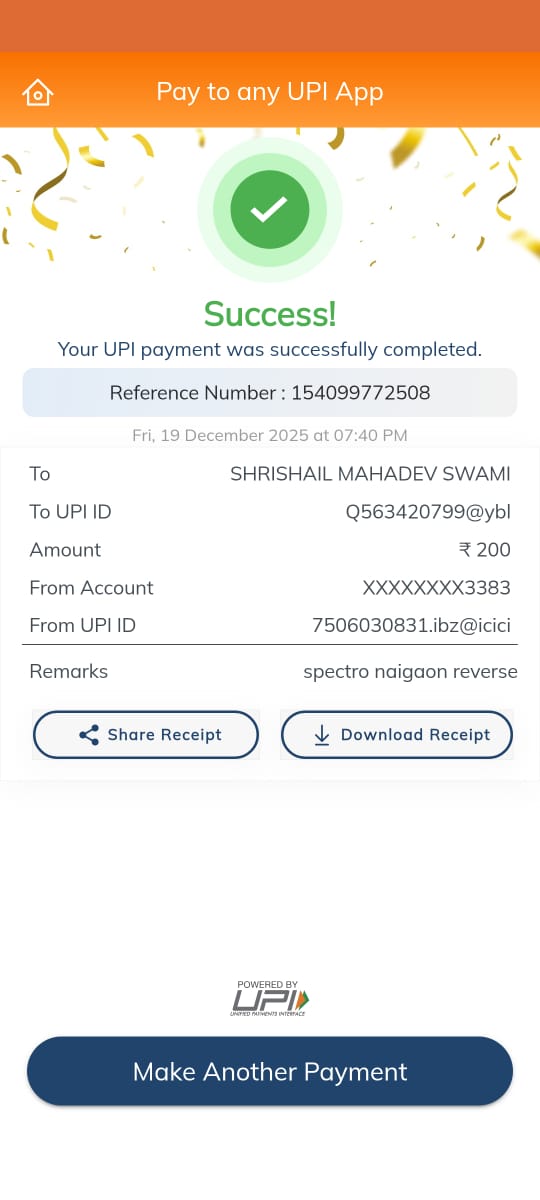The image size is (540, 1200).
Task: Go to the home screen icon
Action: 37,93
